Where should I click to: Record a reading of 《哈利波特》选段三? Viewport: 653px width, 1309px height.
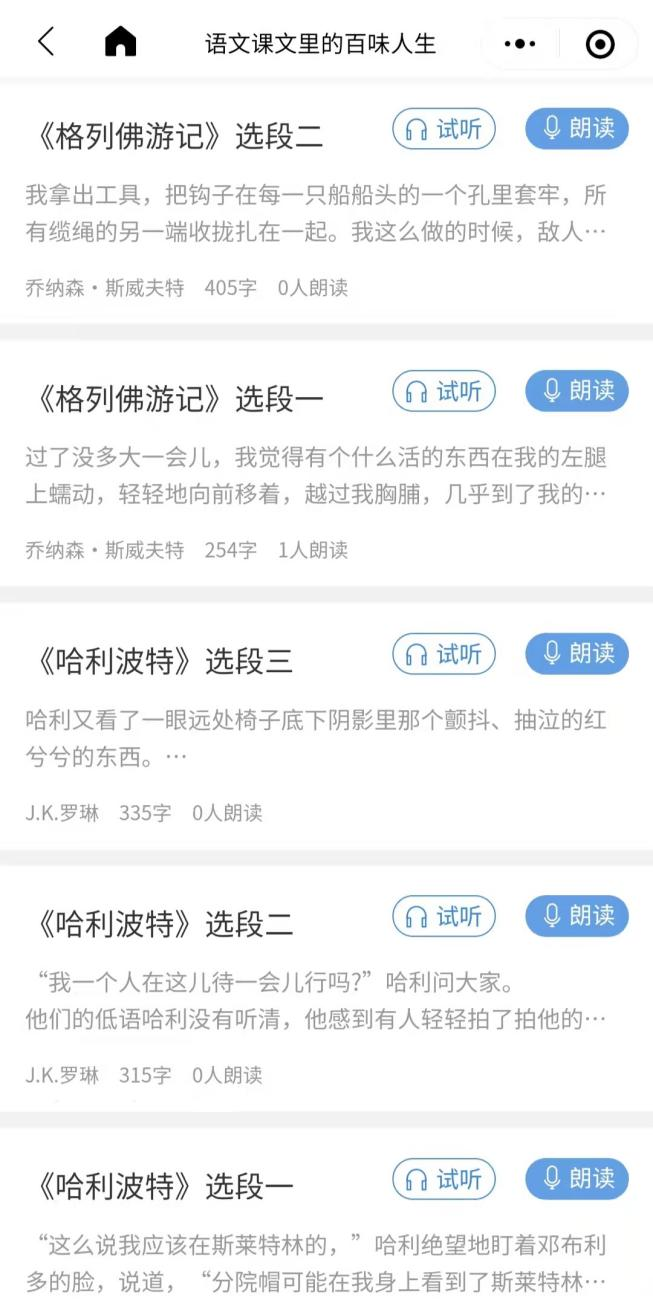(x=577, y=654)
